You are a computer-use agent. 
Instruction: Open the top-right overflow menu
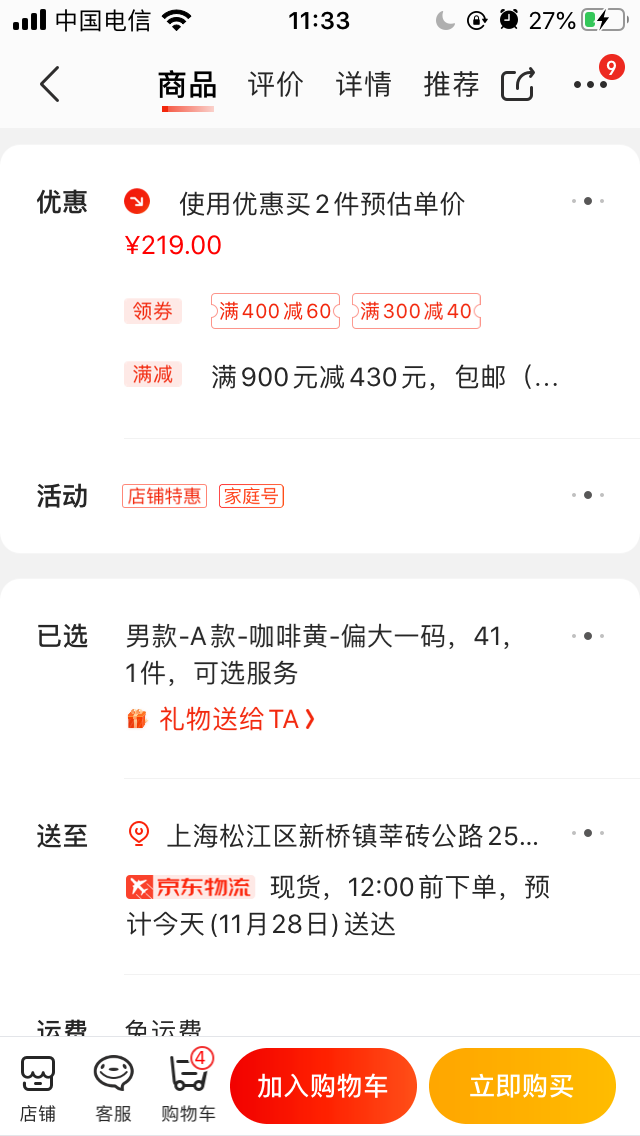pyautogui.click(x=591, y=84)
